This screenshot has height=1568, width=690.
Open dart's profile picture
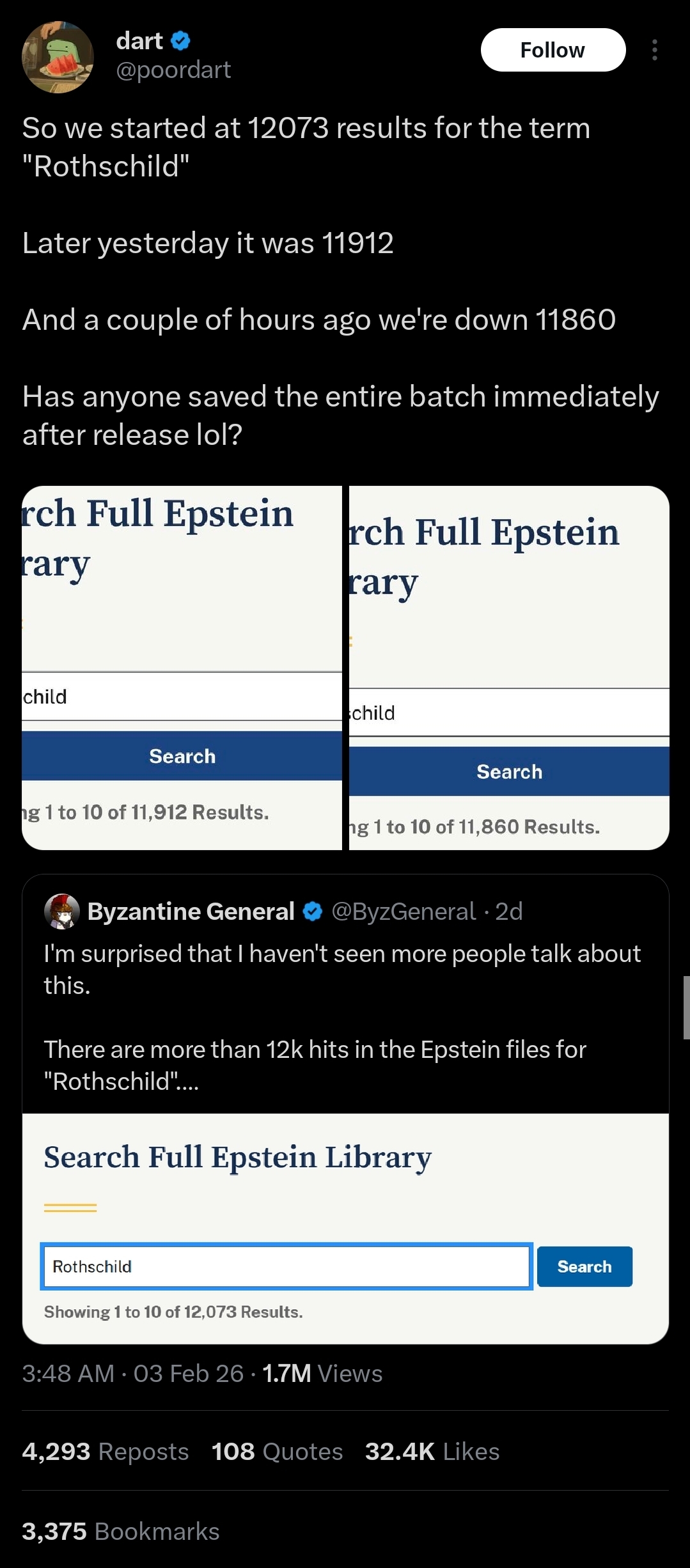58,58
